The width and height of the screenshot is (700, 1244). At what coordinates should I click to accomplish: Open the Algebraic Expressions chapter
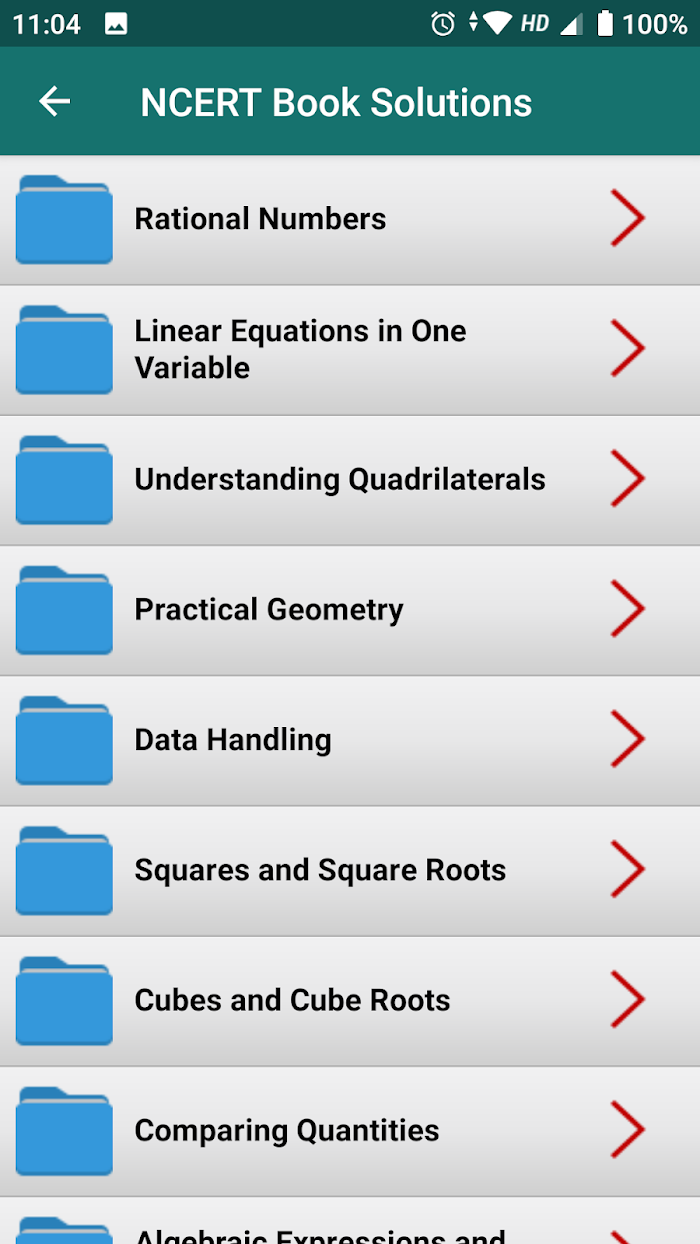point(350,1221)
